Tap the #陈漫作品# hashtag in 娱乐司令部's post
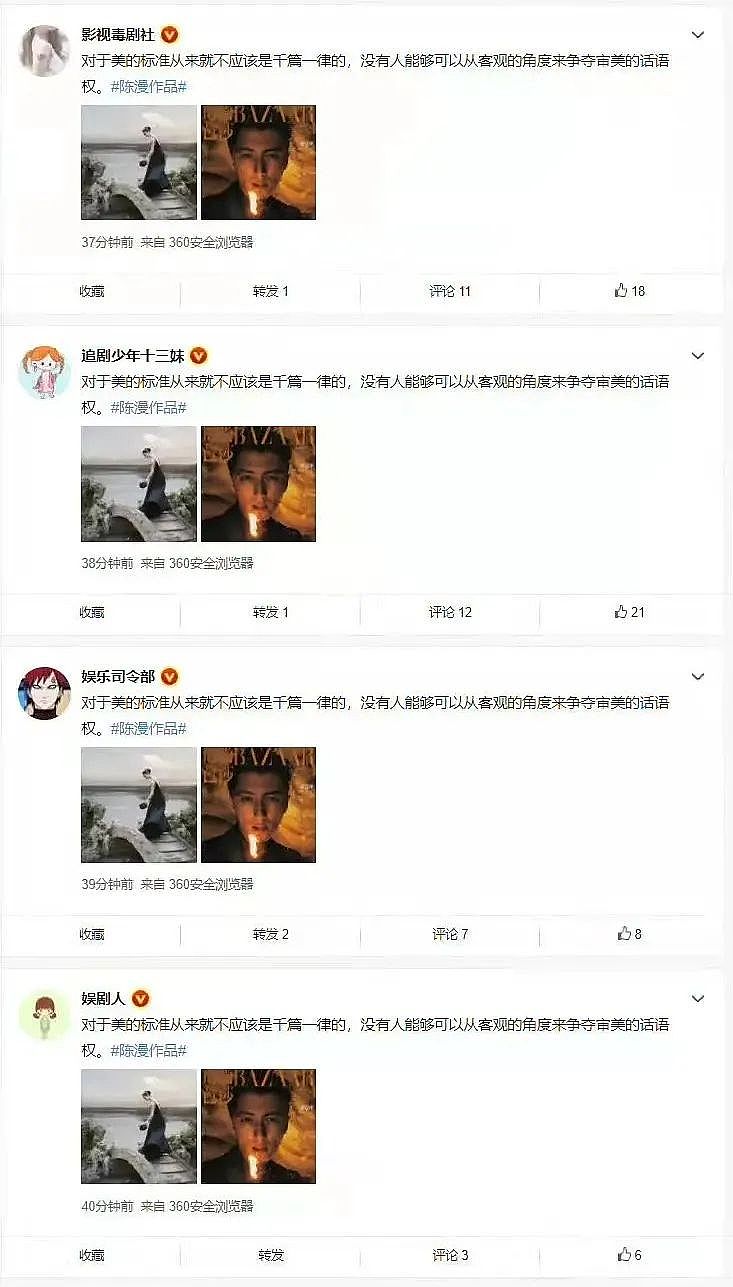 click(x=148, y=729)
